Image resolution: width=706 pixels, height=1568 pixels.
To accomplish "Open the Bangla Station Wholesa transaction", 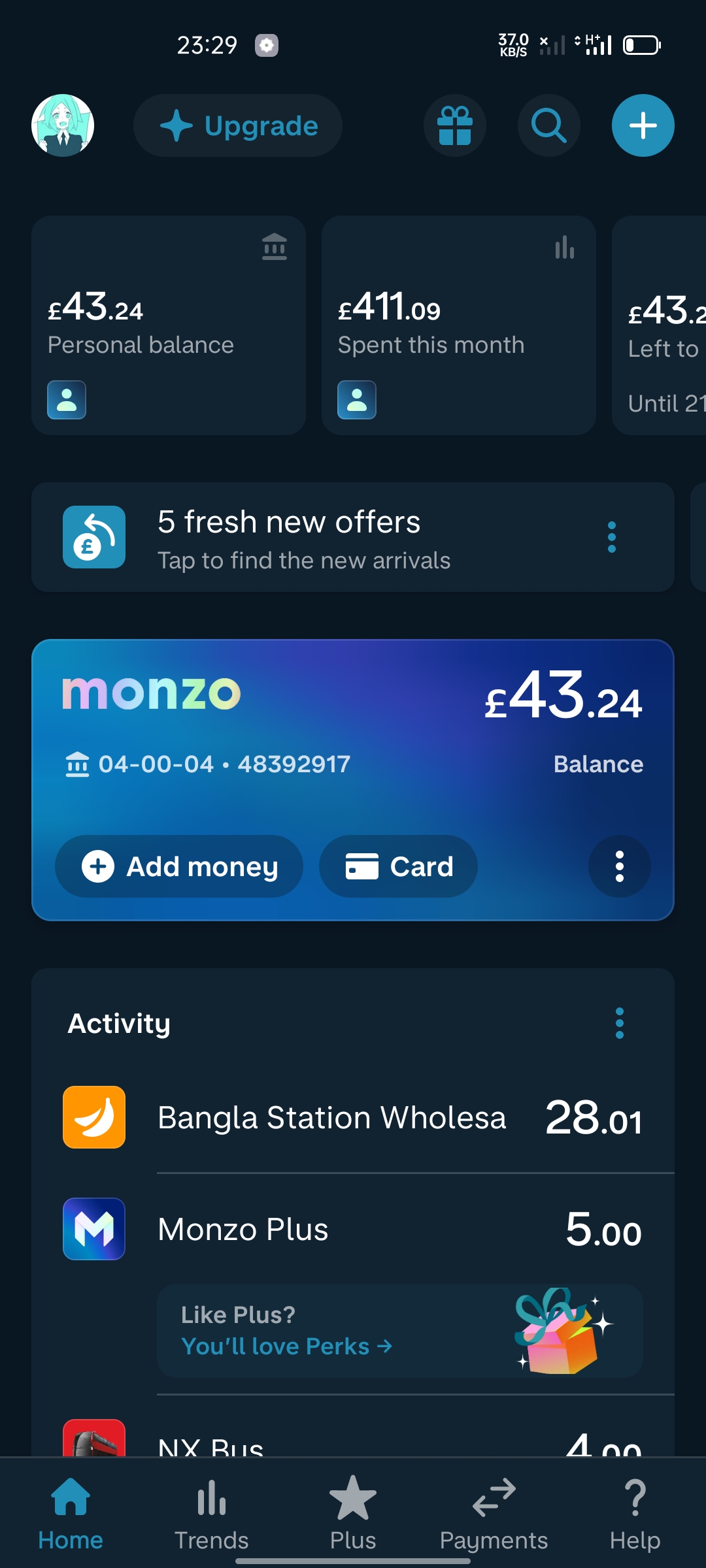I will [353, 1117].
